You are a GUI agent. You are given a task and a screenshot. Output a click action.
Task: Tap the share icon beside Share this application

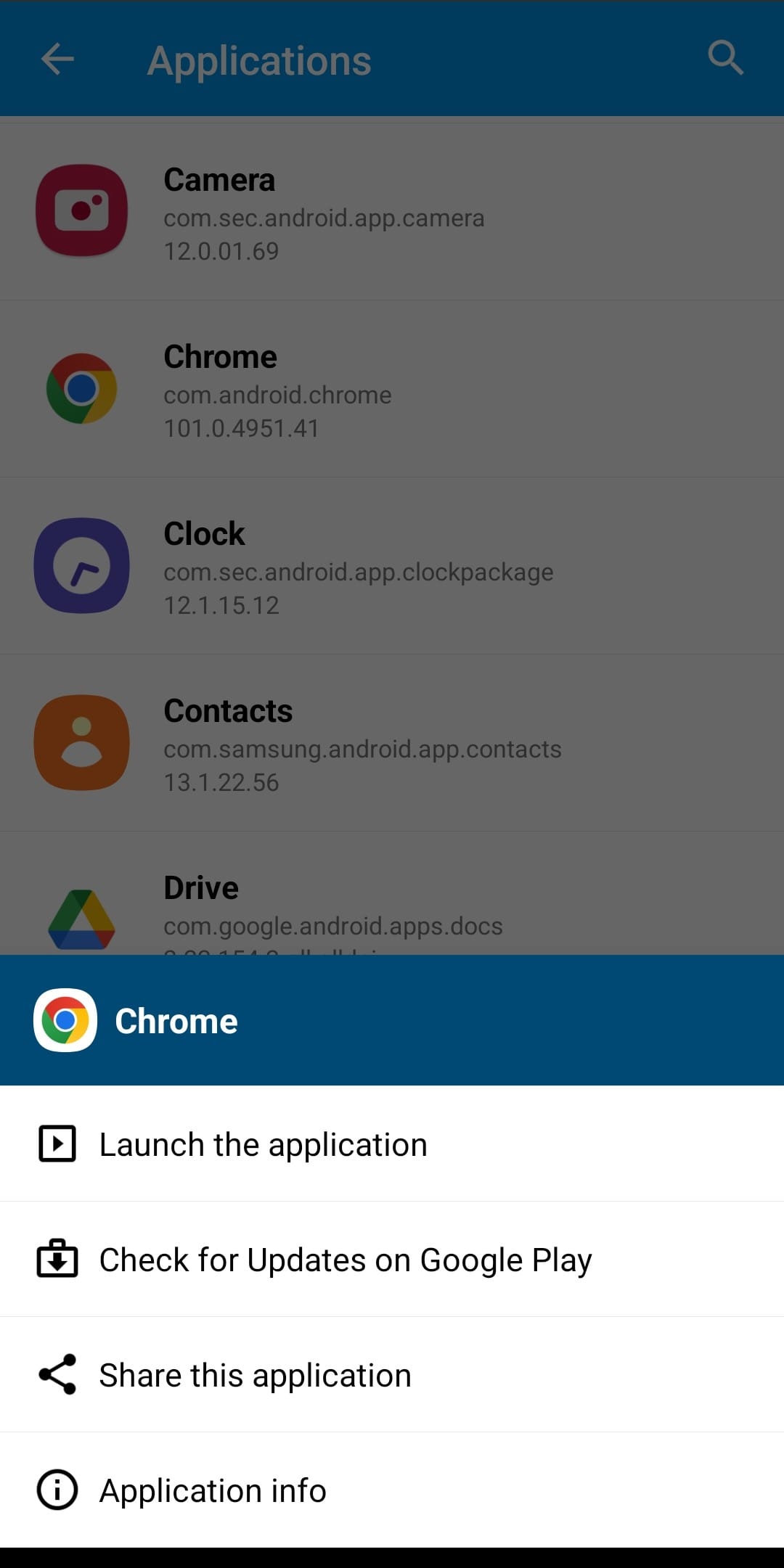tap(57, 1374)
